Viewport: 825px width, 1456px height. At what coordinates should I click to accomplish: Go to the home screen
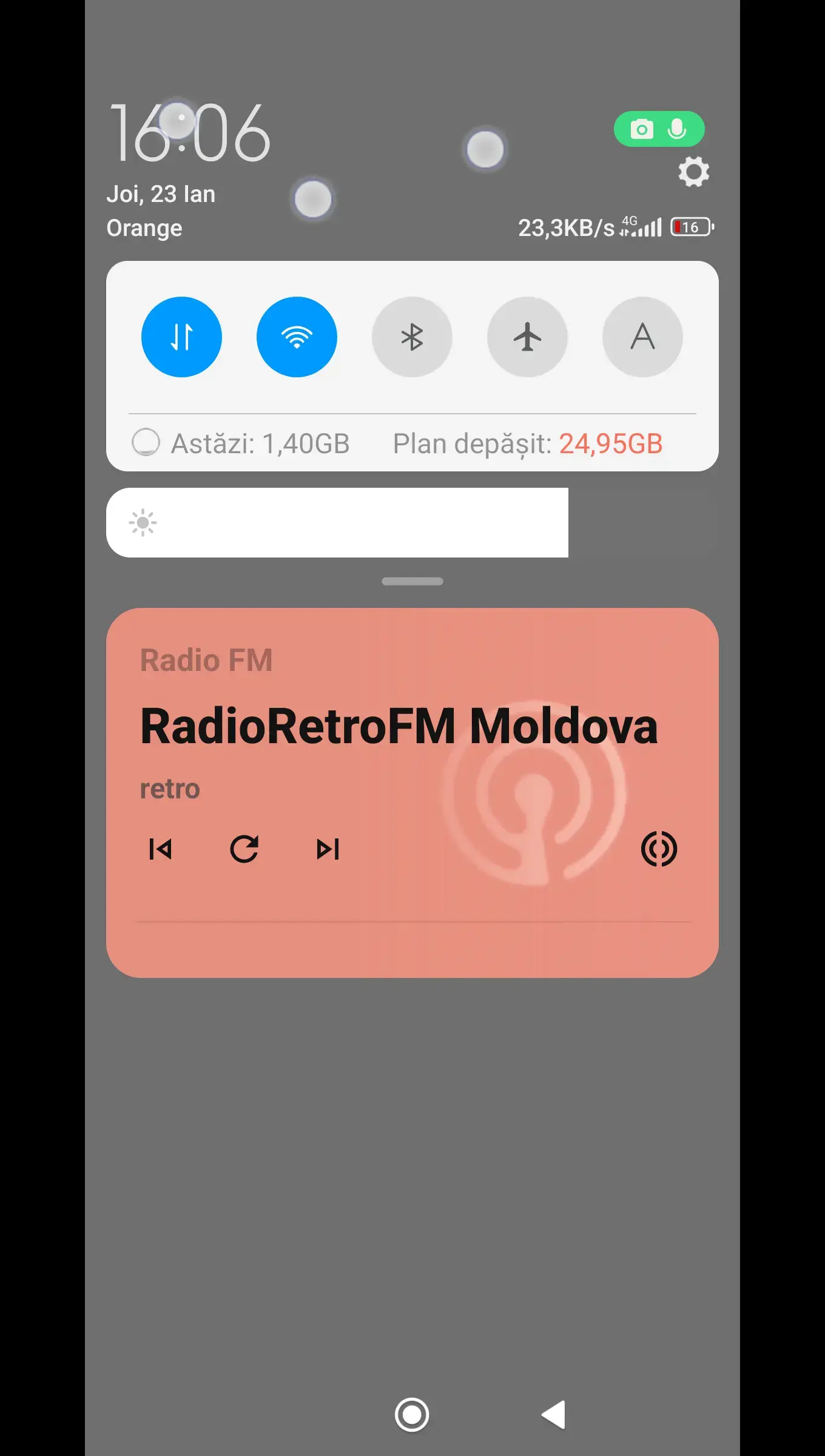[x=412, y=1415]
